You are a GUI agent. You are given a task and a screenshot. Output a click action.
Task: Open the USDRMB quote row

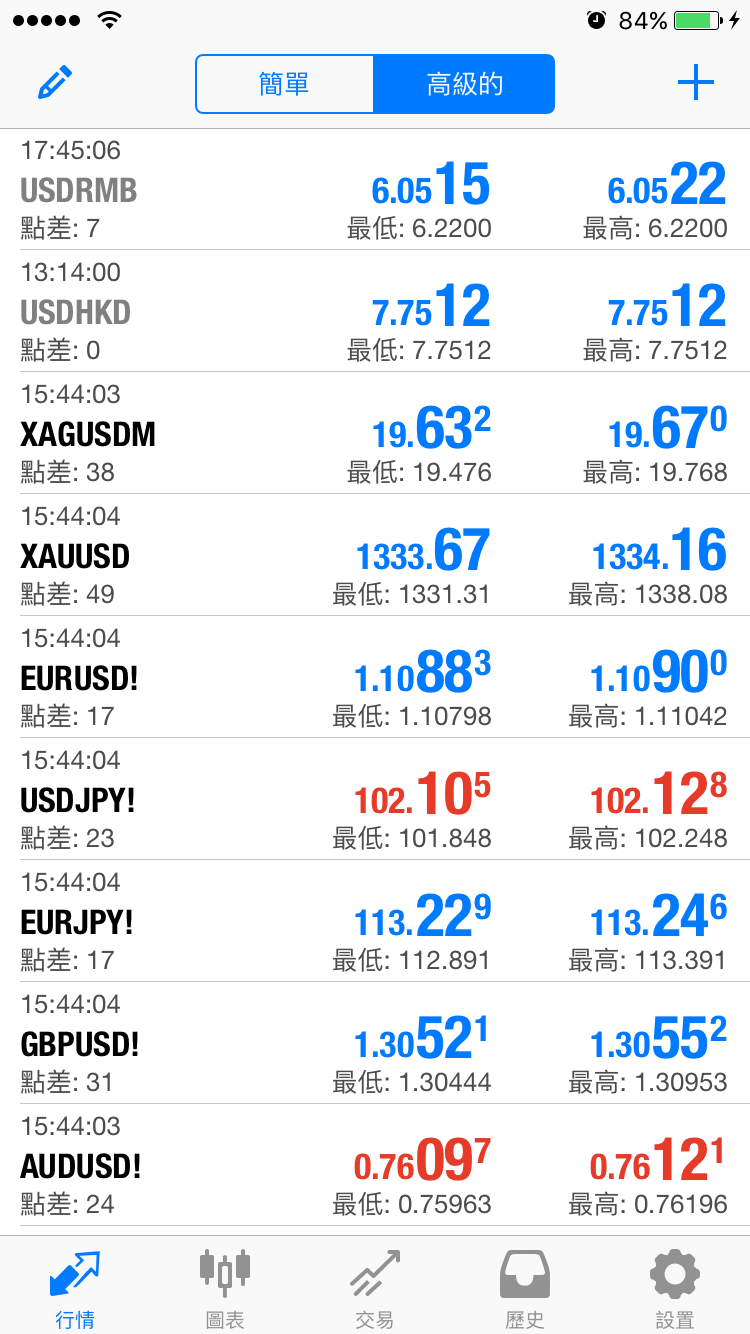click(375, 189)
